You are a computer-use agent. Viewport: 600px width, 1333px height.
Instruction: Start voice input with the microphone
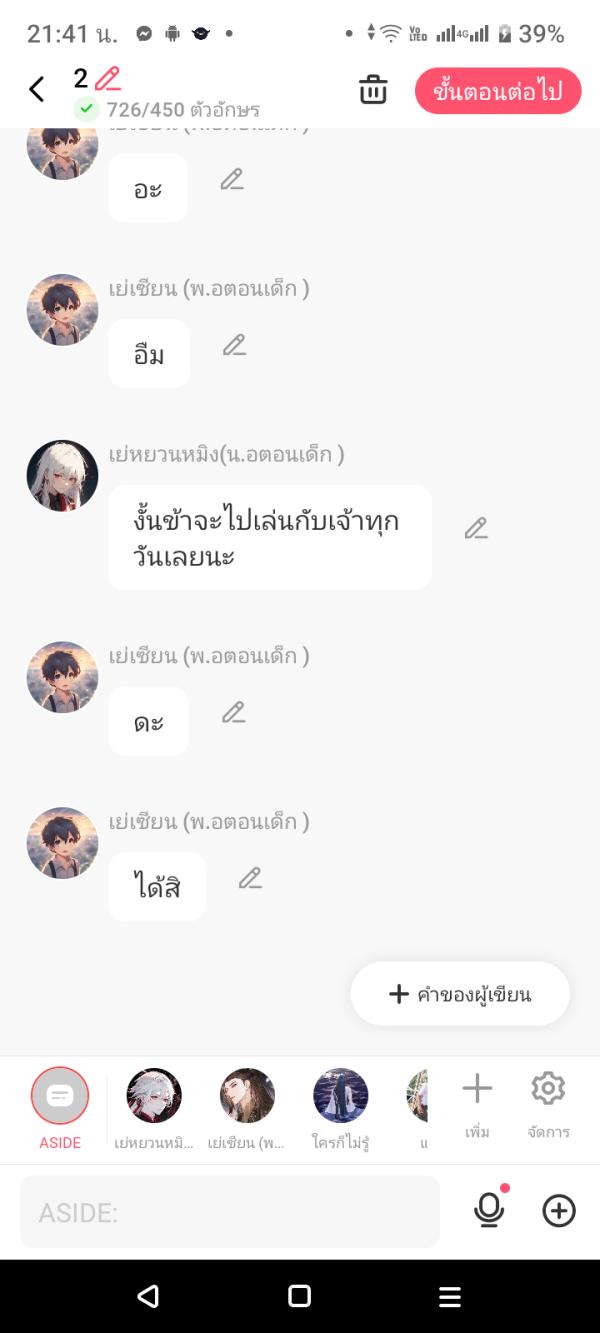489,1211
